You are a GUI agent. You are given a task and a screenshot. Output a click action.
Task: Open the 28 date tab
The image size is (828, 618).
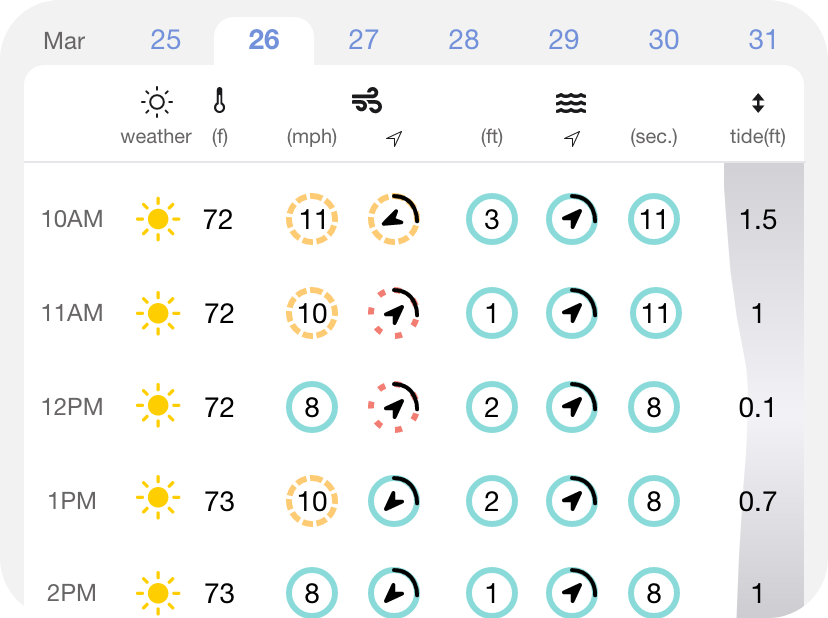point(463,40)
